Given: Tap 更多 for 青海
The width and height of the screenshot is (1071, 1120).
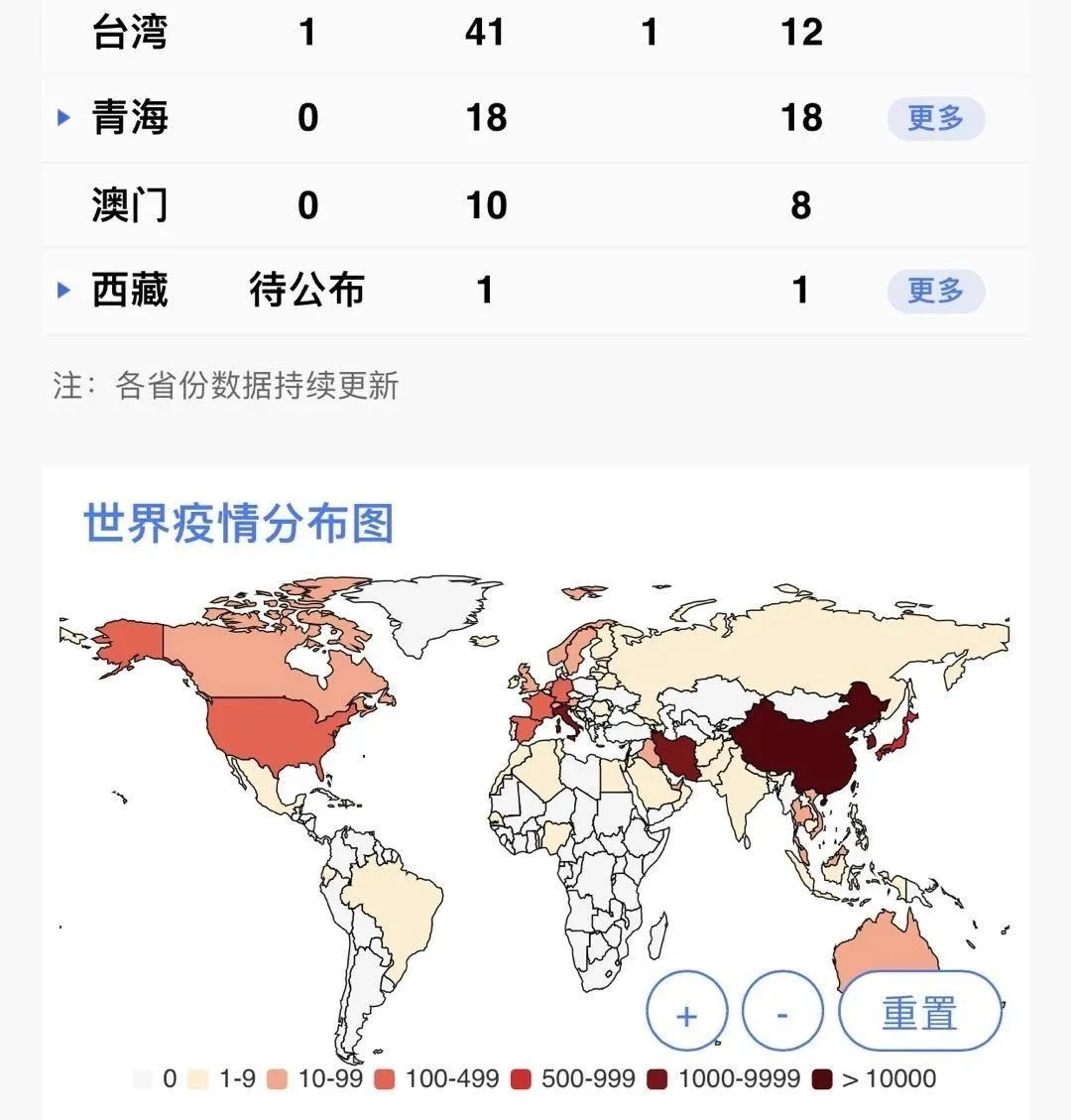Looking at the screenshot, I should (935, 119).
